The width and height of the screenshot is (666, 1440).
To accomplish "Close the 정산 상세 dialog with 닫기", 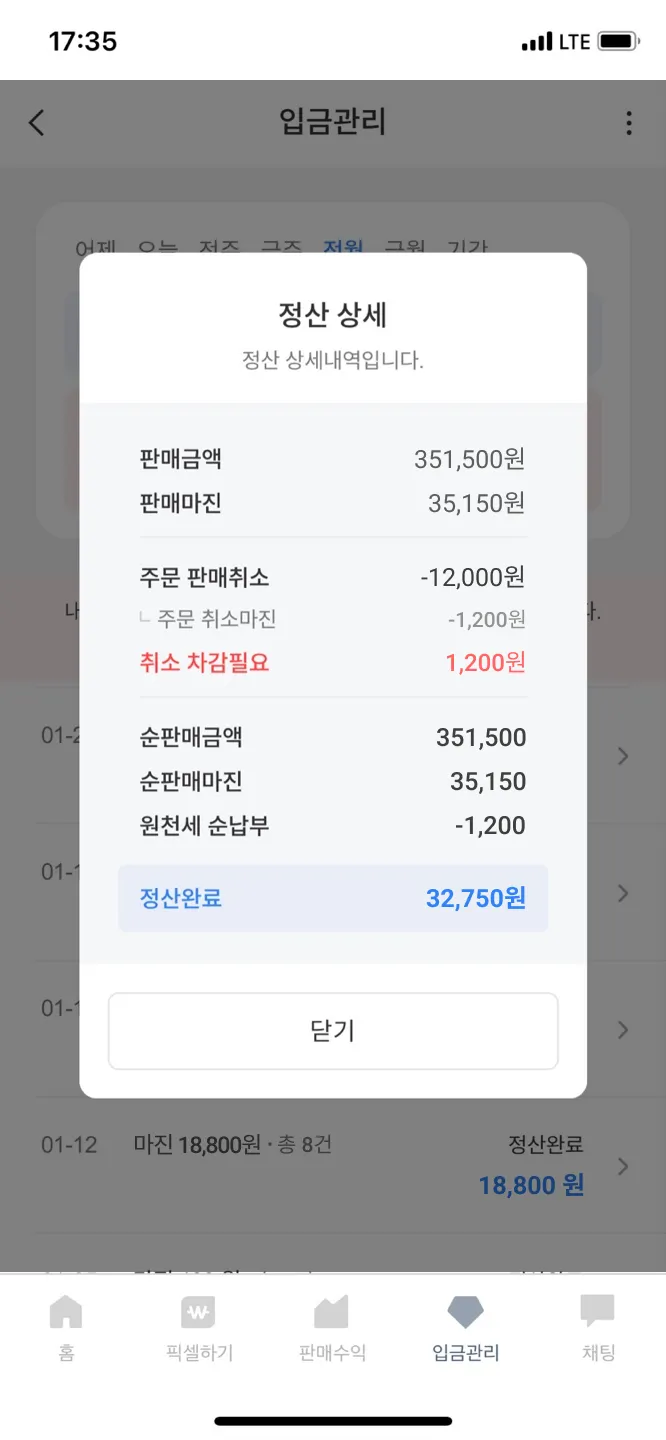I will (x=333, y=1031).
